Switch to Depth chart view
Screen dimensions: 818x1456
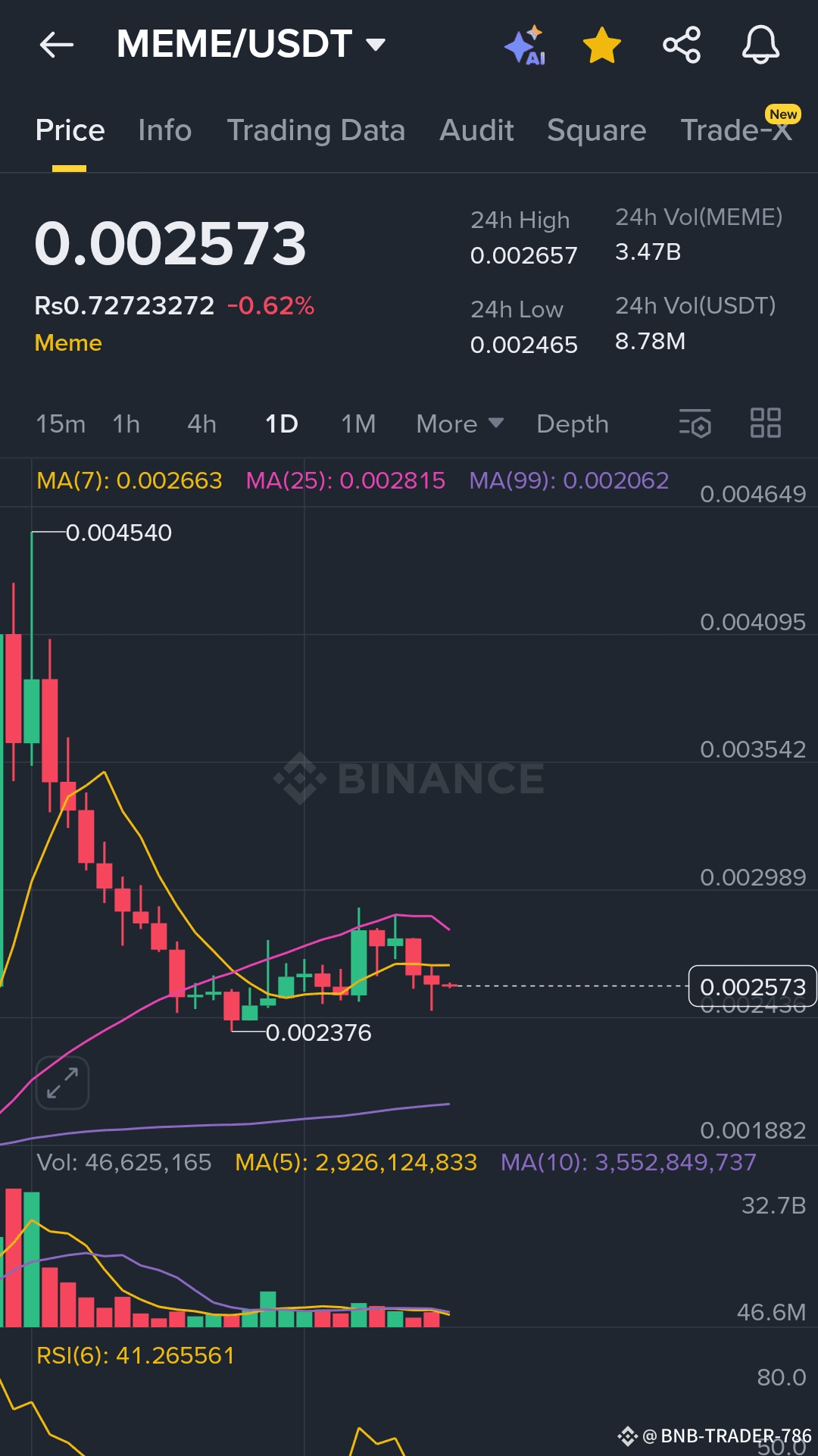click(573, 424)
